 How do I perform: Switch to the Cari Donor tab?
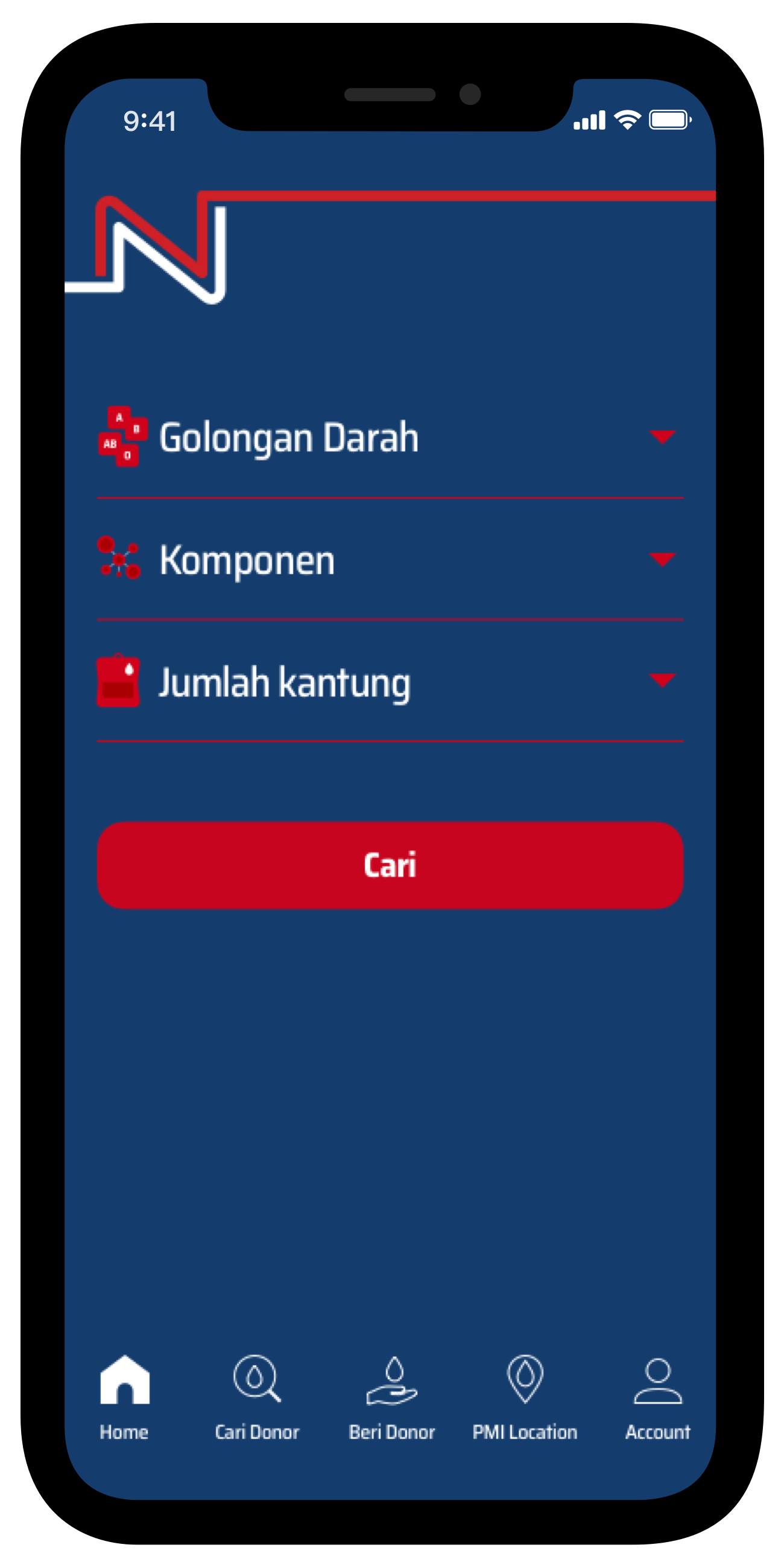coord(257,1396)
